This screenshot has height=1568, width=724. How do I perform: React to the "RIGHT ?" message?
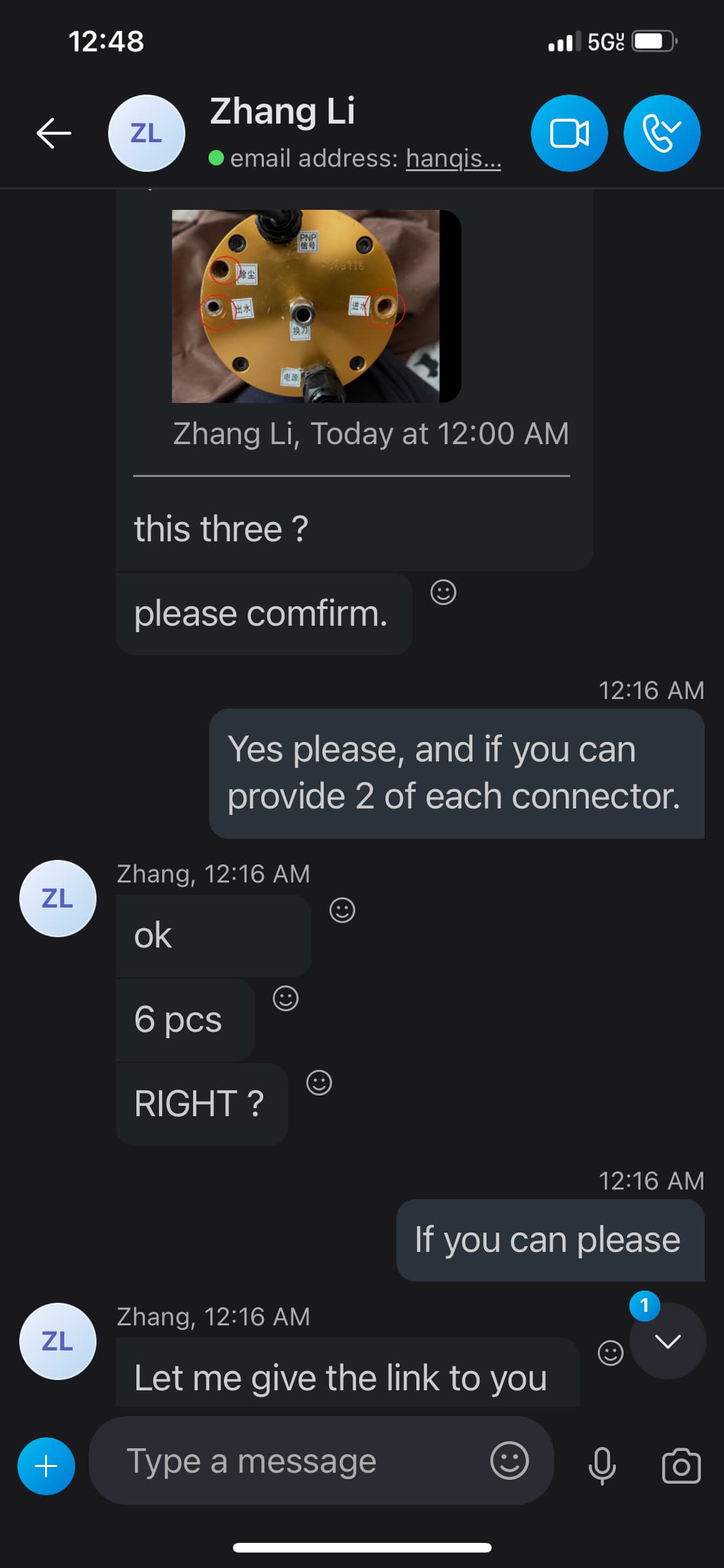coord(319,1083)
